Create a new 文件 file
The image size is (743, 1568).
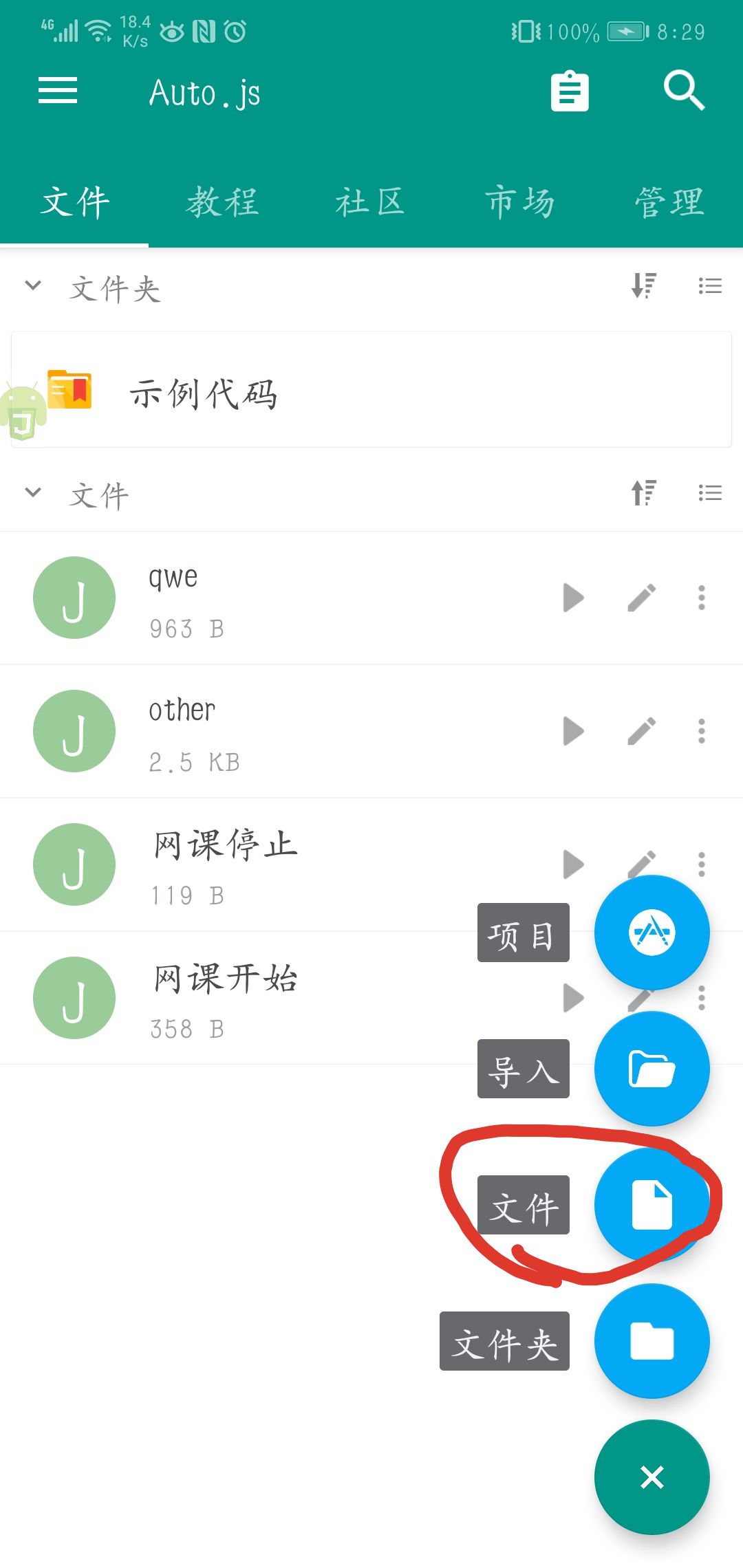click(x=652, y=1205)
